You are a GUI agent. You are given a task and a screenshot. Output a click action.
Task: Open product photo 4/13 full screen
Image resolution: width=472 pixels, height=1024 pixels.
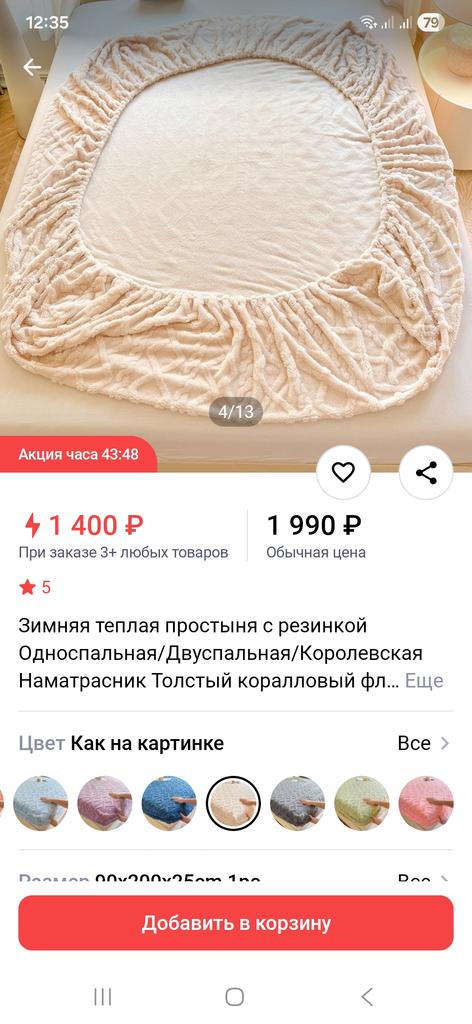(236, 222)
